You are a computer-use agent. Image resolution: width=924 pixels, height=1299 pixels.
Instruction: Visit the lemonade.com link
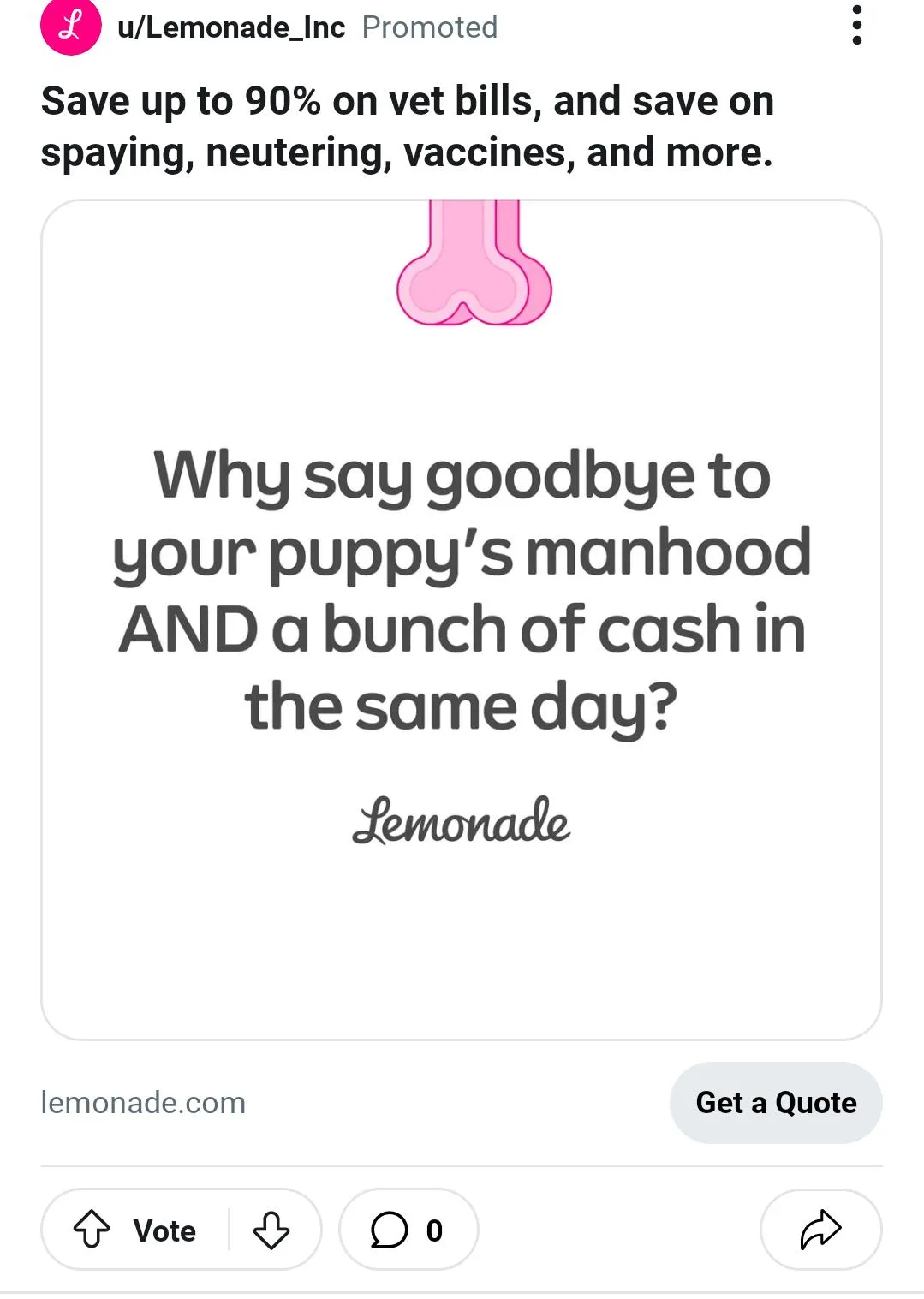[143, 1102]
